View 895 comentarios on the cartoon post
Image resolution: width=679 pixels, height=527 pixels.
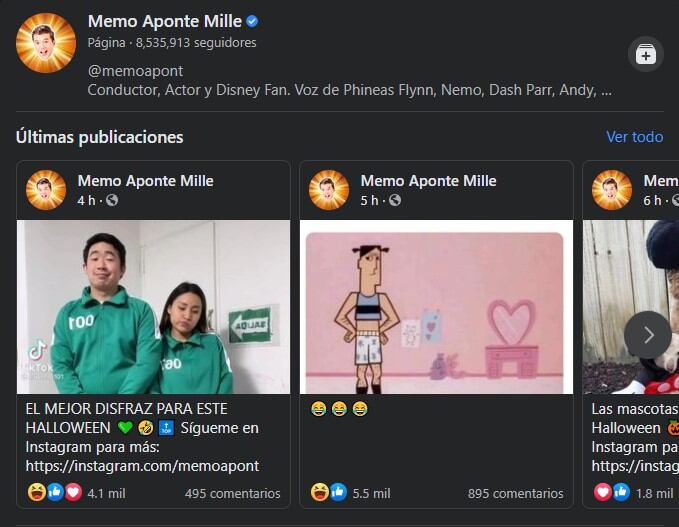tap(515, 493)
